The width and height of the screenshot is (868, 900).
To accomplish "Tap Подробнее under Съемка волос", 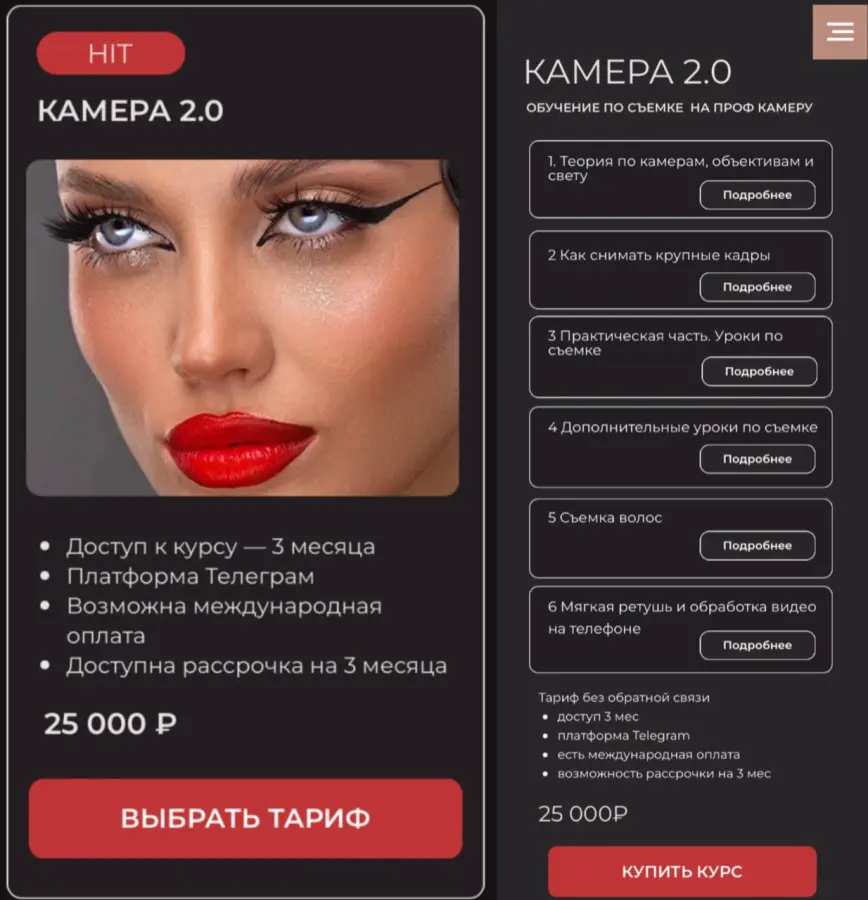I will [757, 546].
